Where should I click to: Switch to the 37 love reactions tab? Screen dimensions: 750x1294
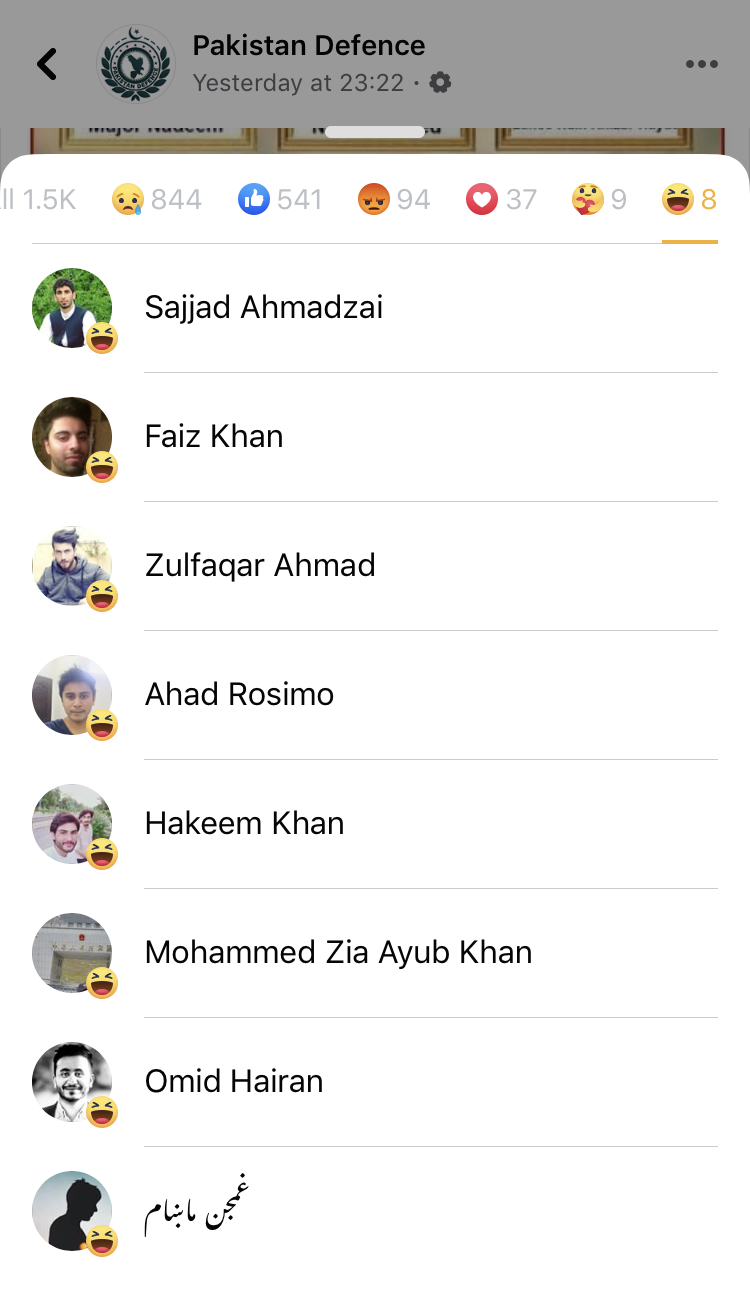[502, 199]
